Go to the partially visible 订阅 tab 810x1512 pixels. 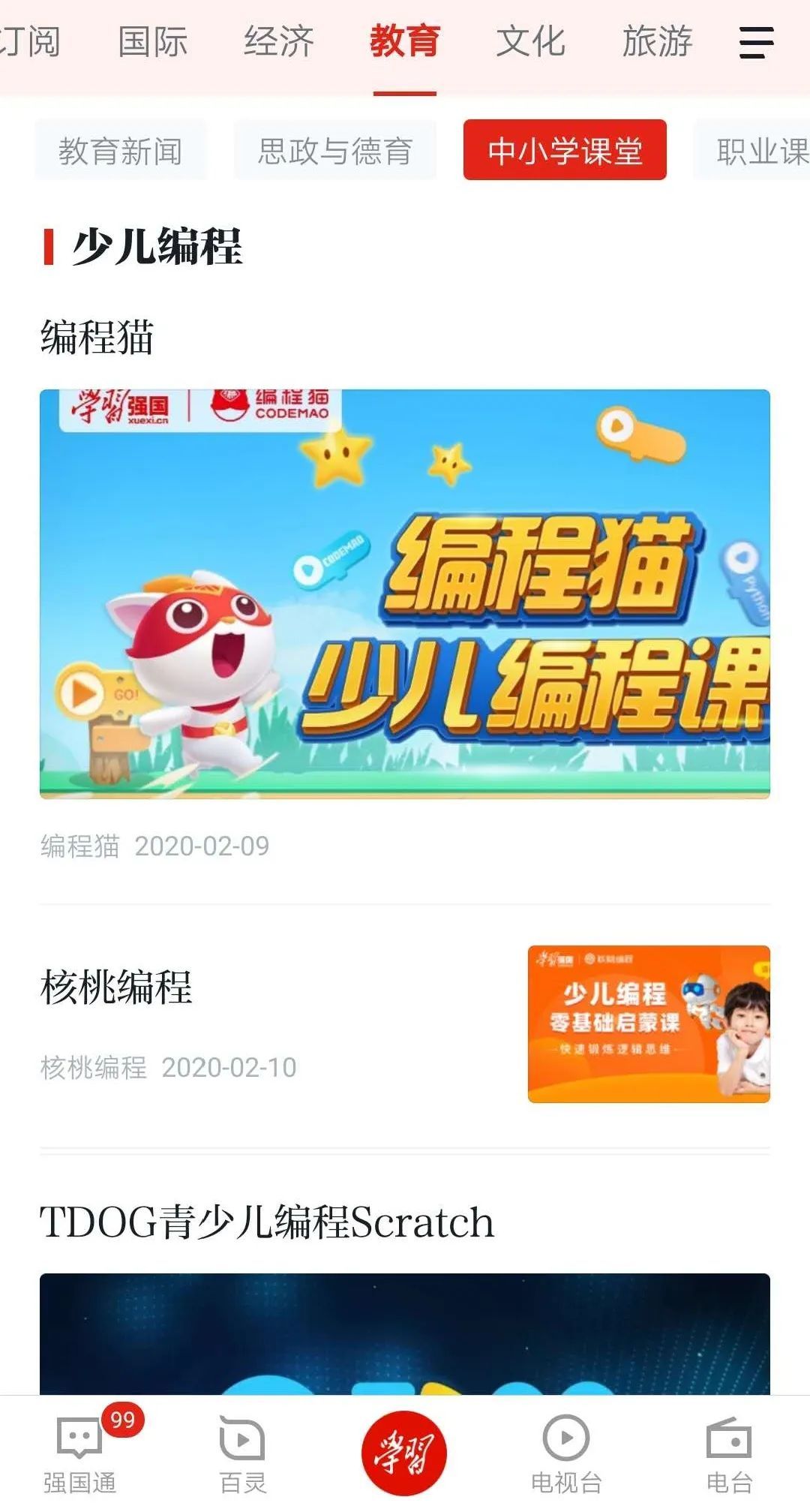pos(28,42)
